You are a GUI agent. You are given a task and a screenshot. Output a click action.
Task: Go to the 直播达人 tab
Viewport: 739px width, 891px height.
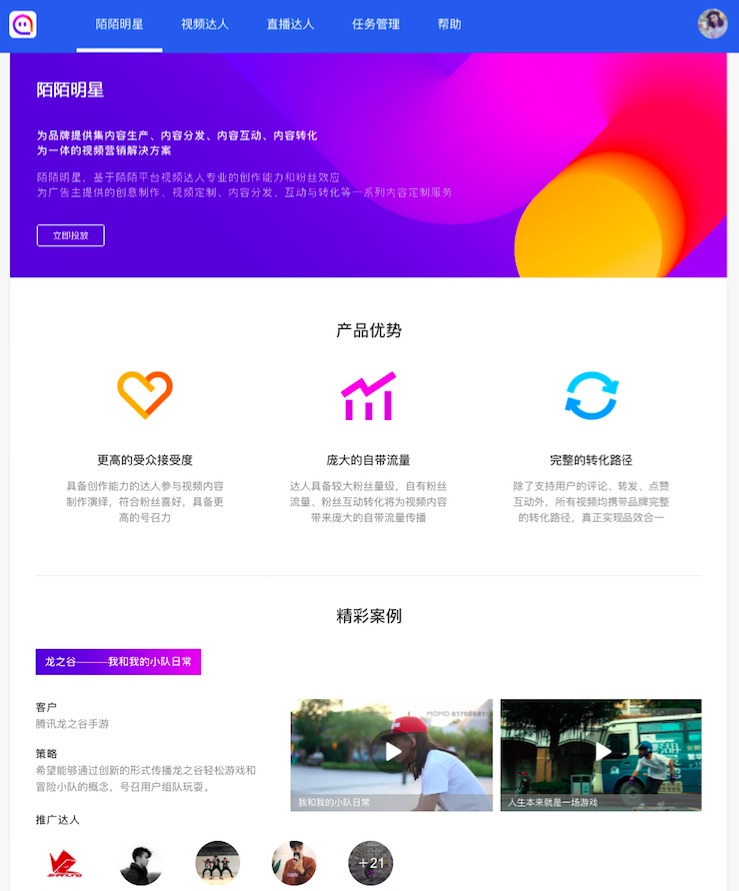pos(291,24)
